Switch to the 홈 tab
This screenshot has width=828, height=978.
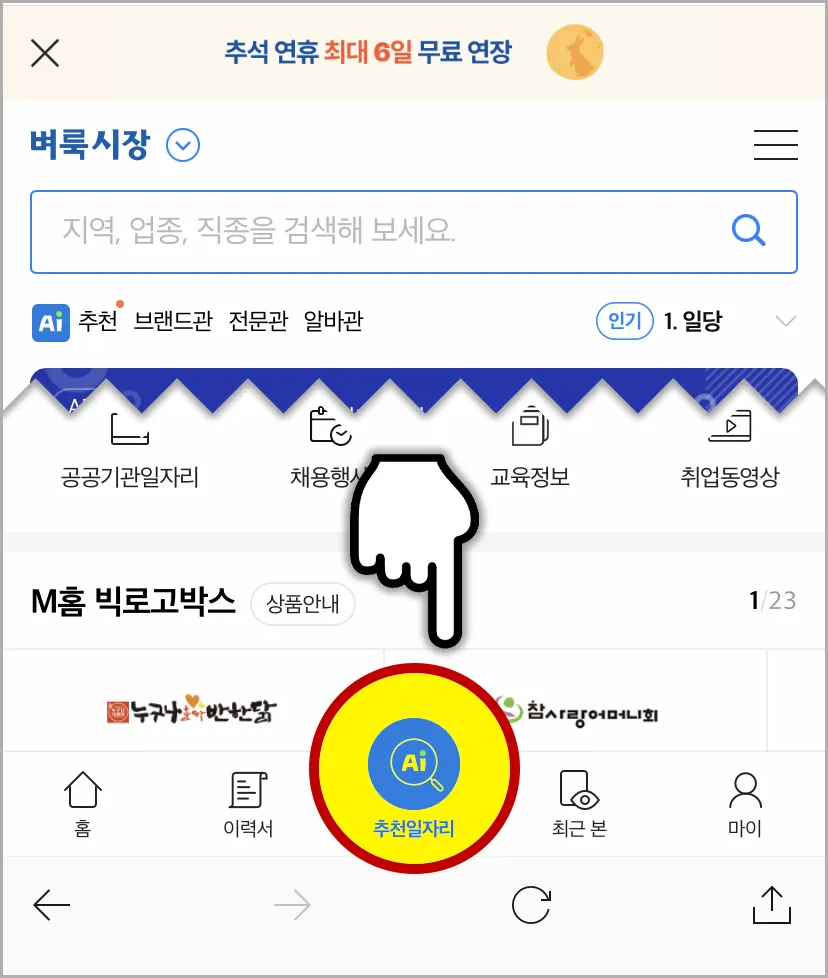[x=82, y=803]
